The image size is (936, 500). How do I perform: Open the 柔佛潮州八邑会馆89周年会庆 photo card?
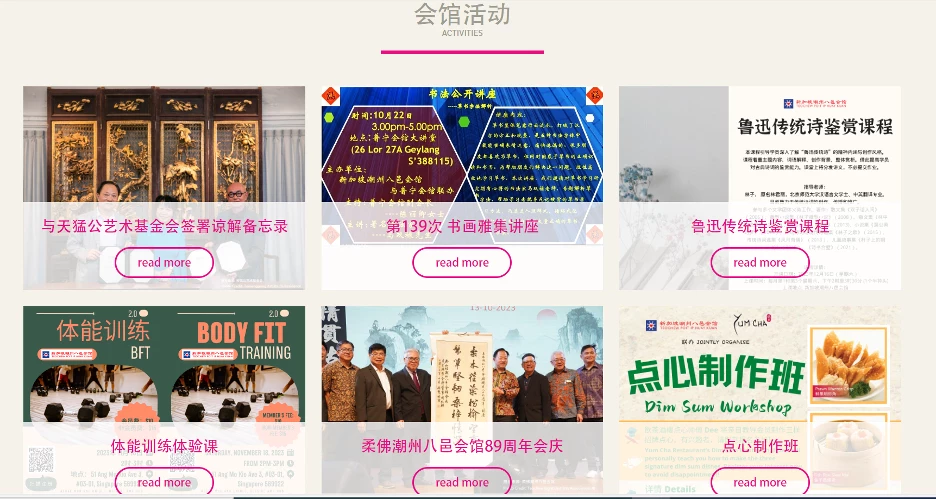tap(462, 370)
